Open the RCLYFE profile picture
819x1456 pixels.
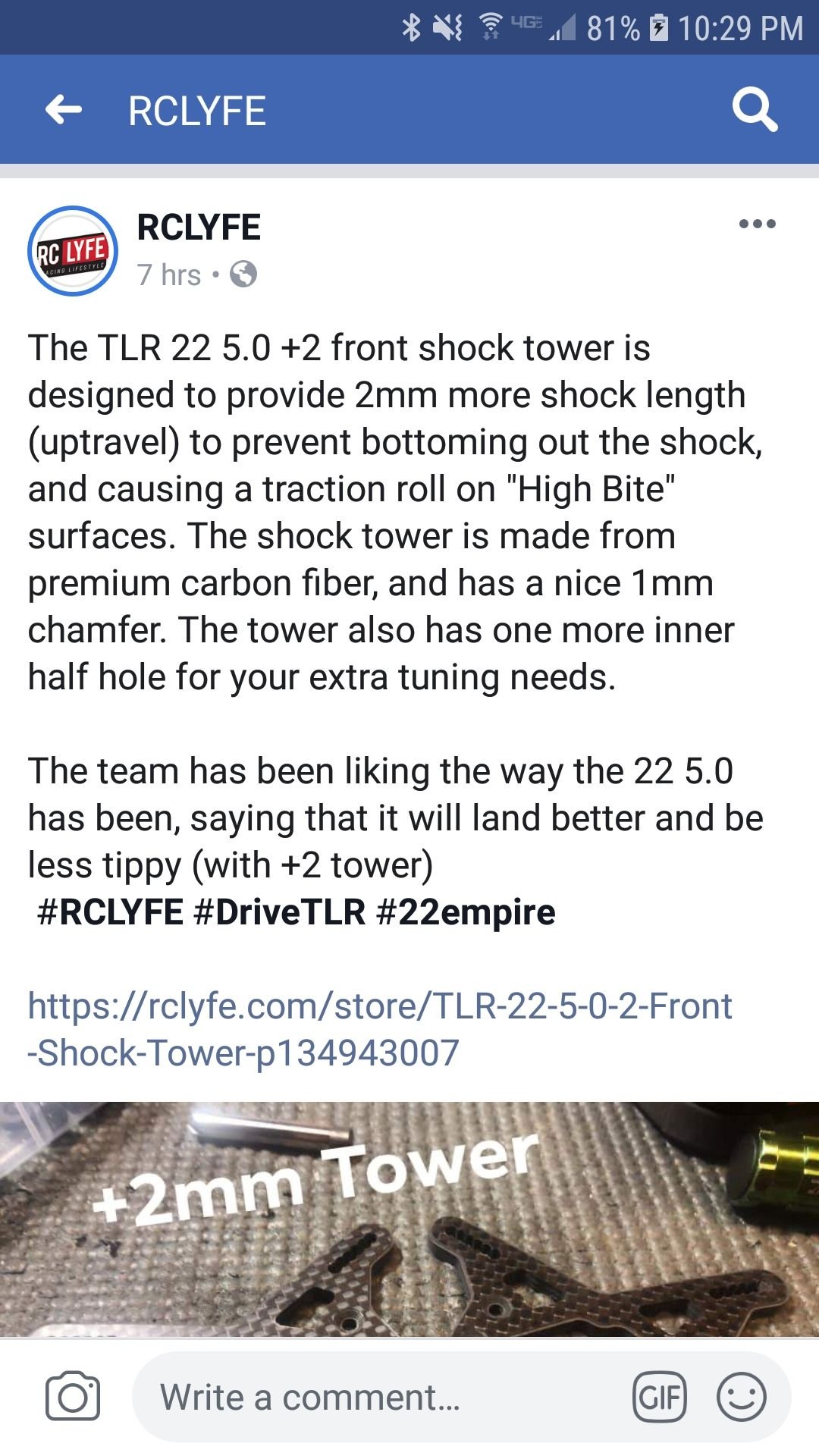point(73,251)
